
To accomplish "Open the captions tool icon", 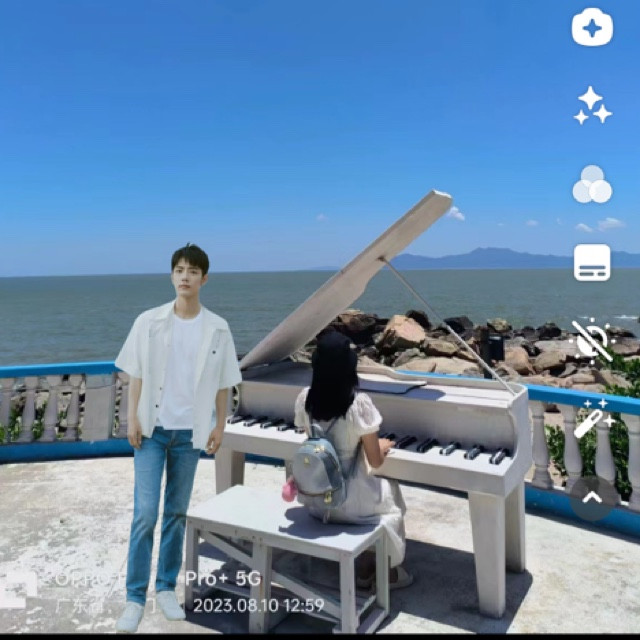I will pyautogui.click(x=592, y=262).
